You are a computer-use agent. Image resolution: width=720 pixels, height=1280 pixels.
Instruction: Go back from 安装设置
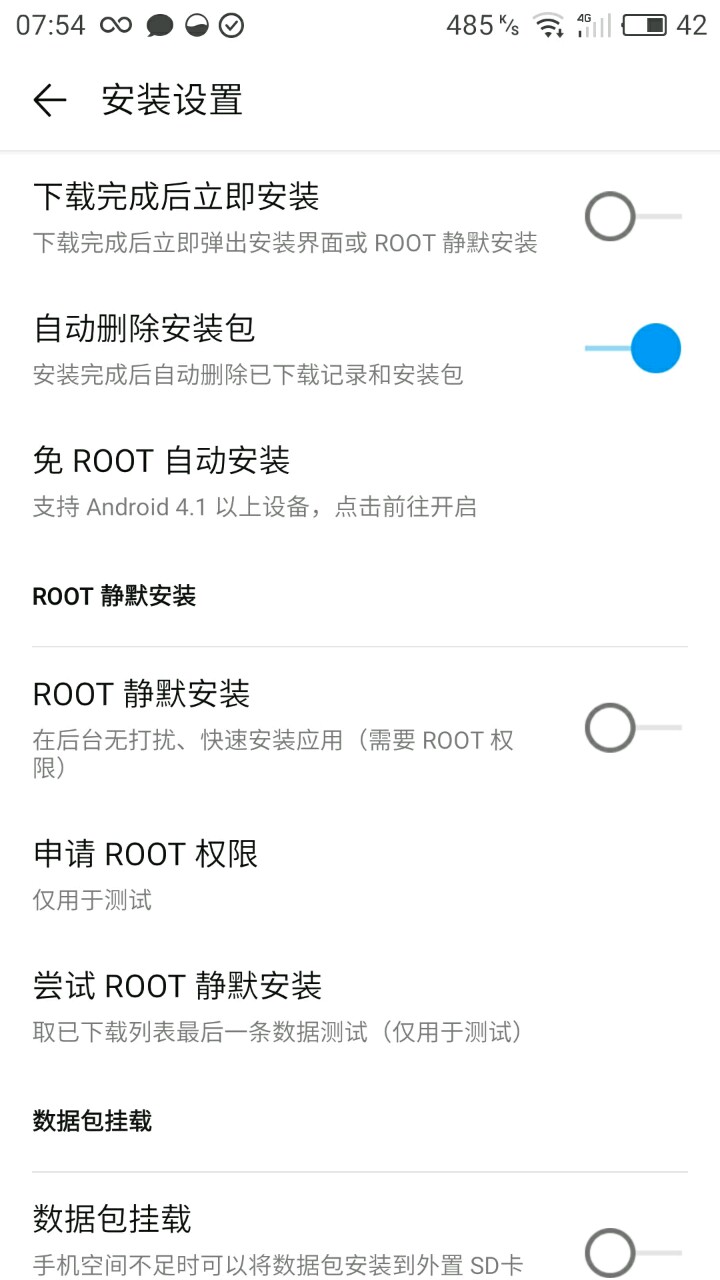click(x=49, y=100)
